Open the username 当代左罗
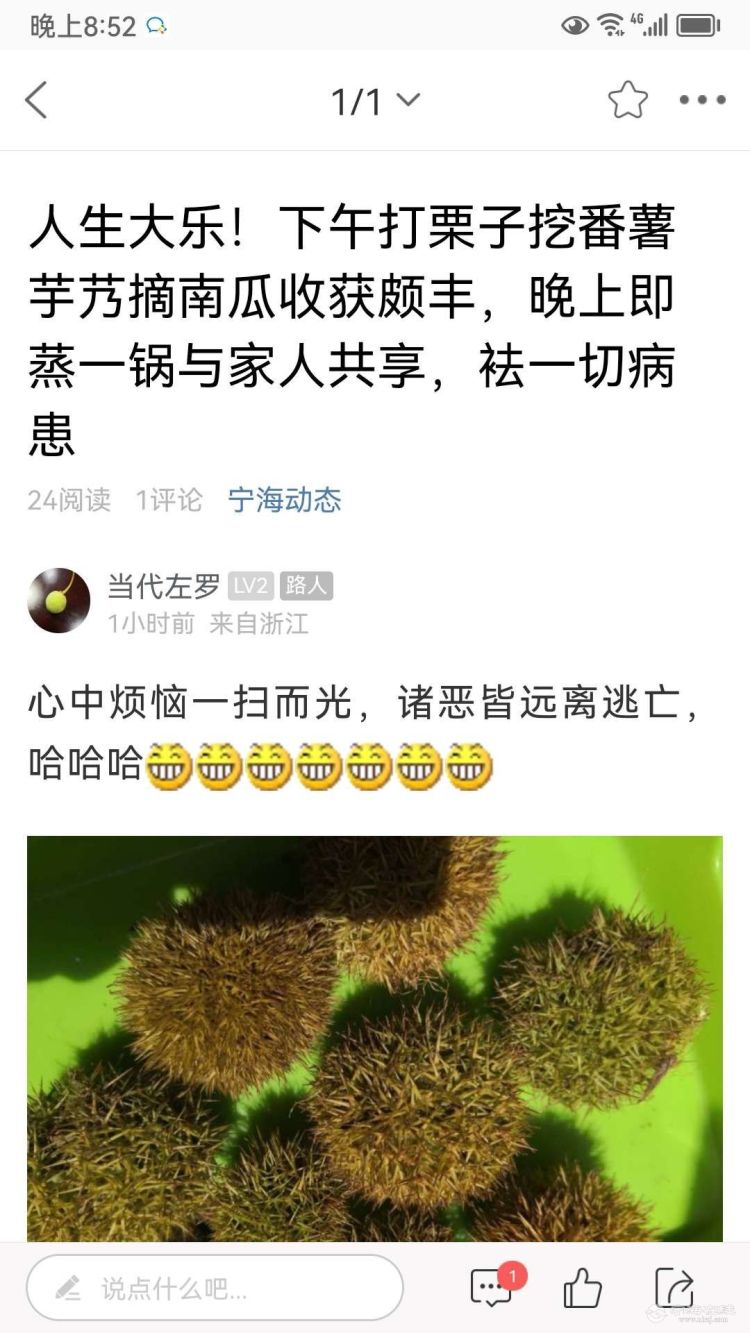Screen dimensions: 750x1333 coord(163,586)
